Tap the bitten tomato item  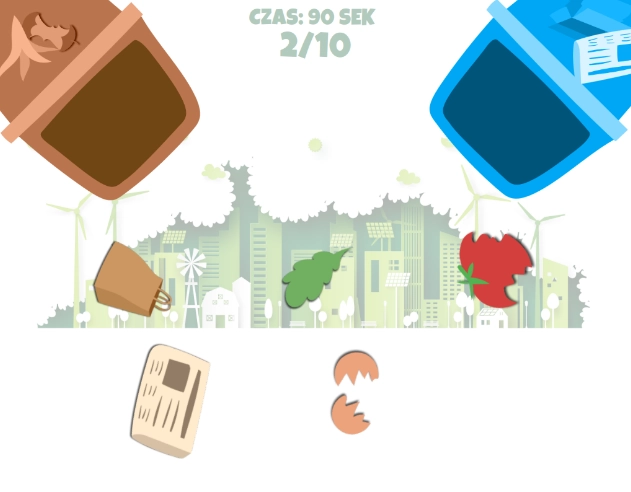pos(493,267)
